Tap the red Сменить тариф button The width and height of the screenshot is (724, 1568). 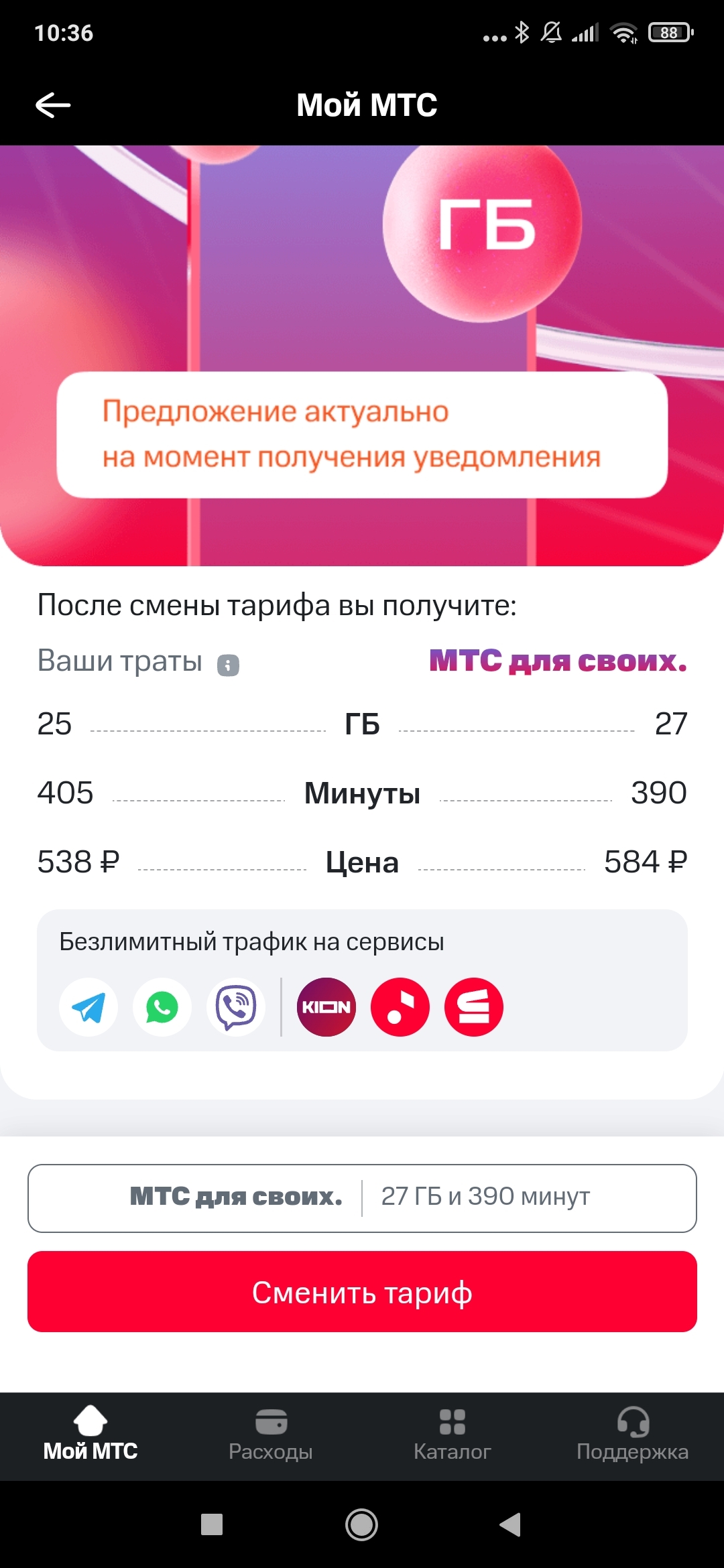coord(362,1291)
